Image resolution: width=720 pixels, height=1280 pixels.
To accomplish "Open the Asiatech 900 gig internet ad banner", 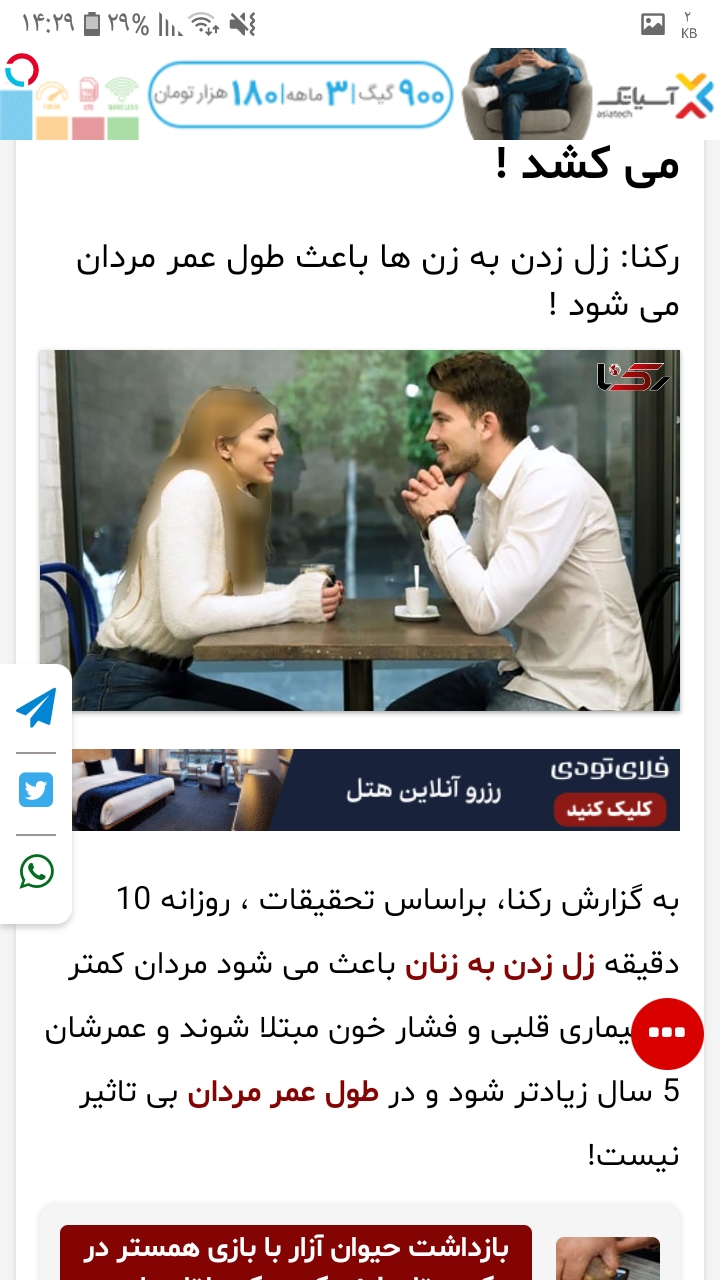I will (360, 95).
